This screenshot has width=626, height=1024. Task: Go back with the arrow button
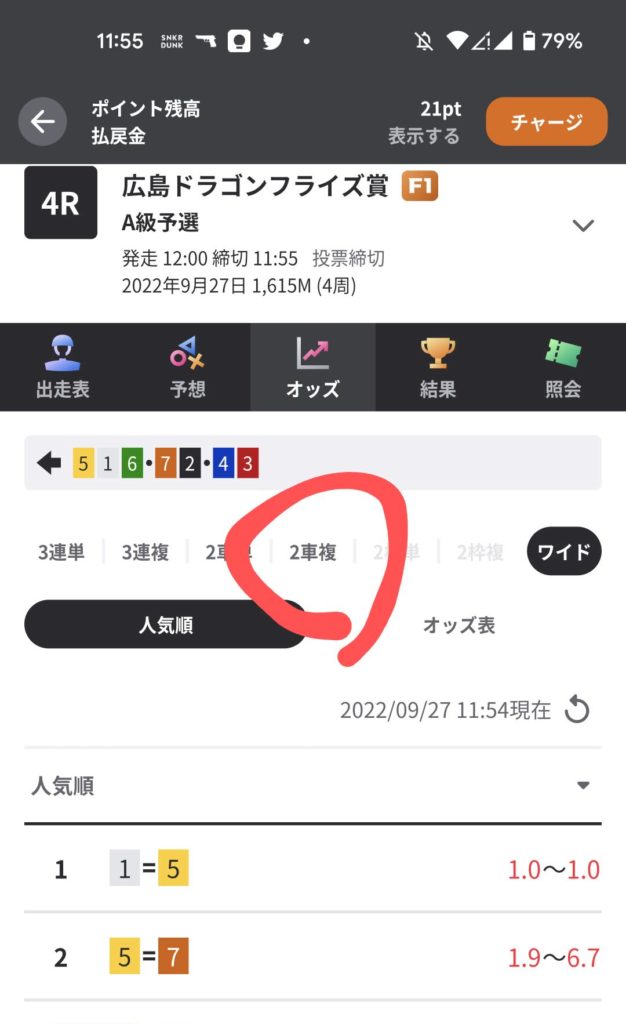pyautogui.click(x=42, y=123)
